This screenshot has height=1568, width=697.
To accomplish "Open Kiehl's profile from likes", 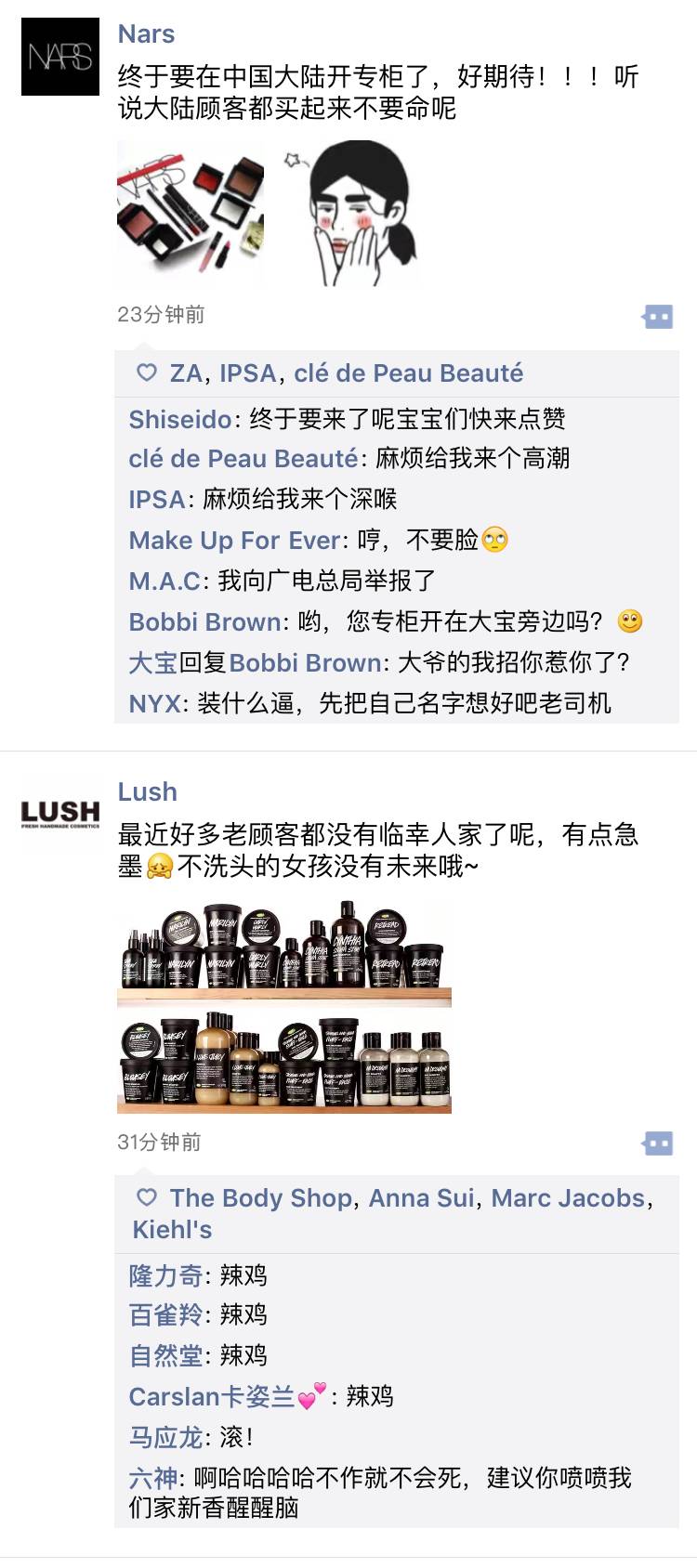I will 172,1230.
